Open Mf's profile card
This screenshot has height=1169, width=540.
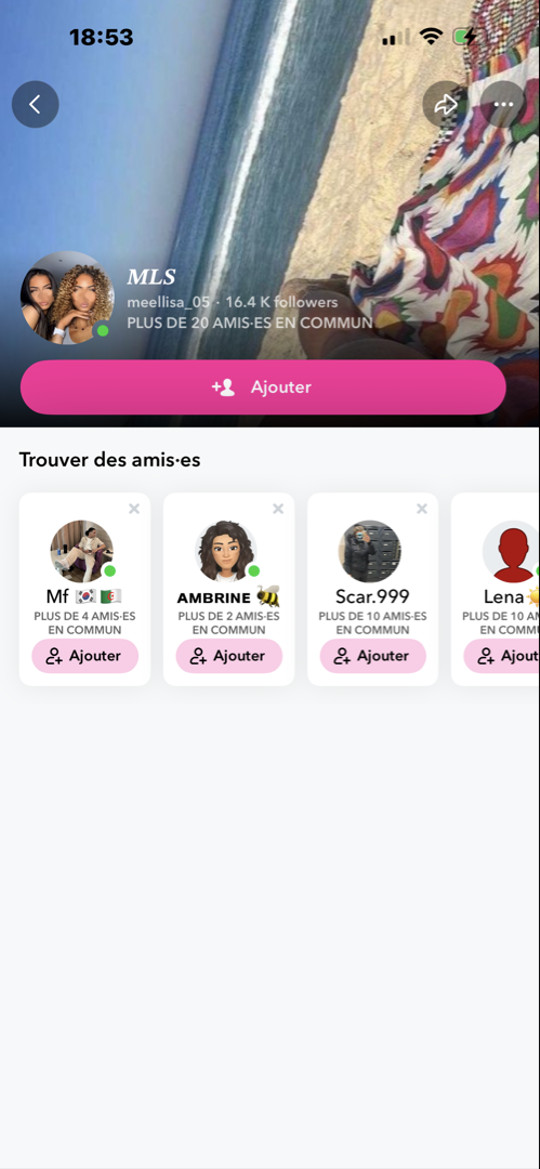(x=85, y=589)
